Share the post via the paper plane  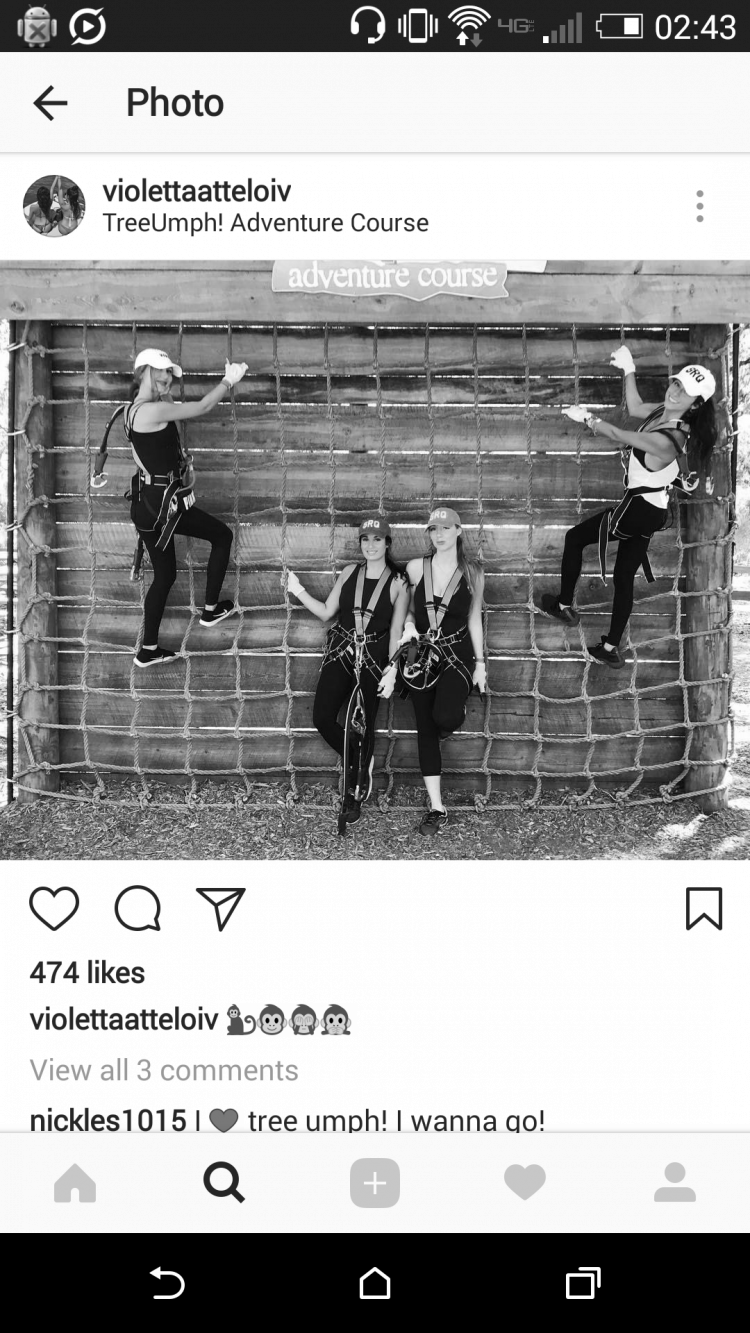click(221, 908)
